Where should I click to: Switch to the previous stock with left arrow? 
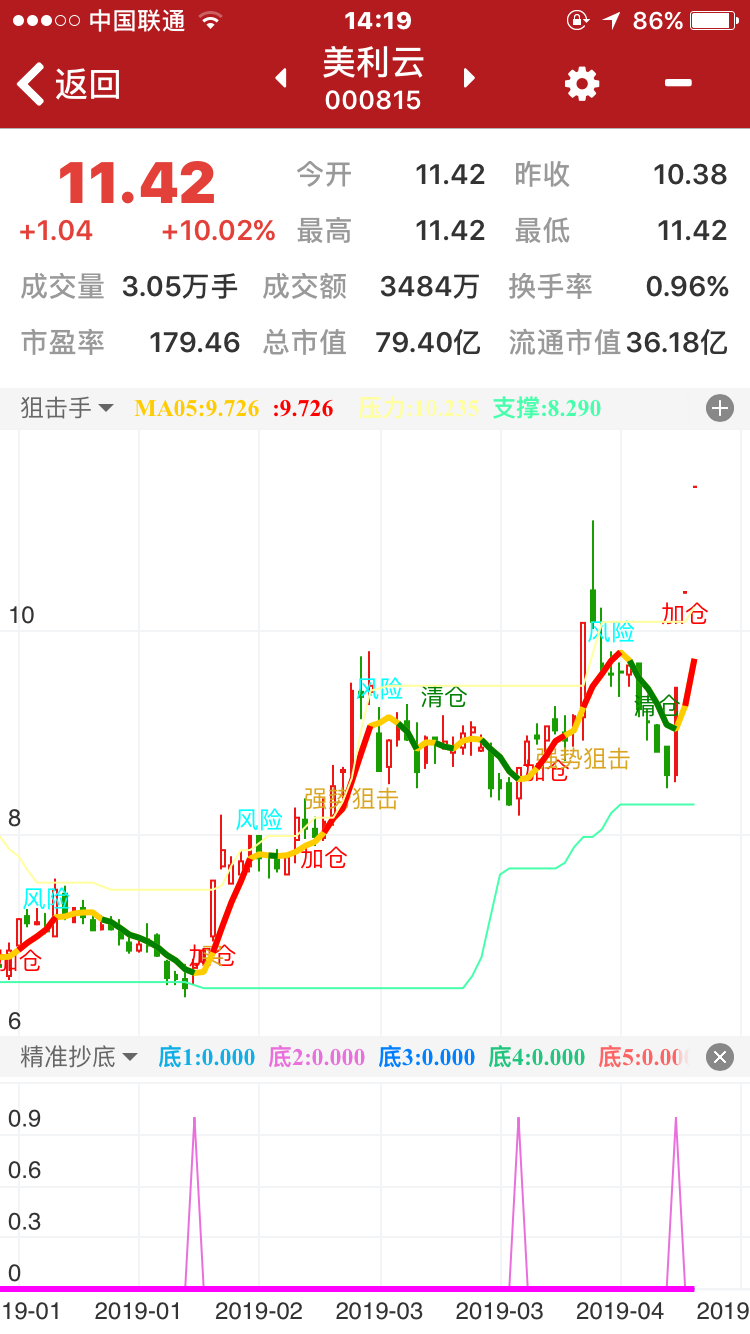click(281, 78)
